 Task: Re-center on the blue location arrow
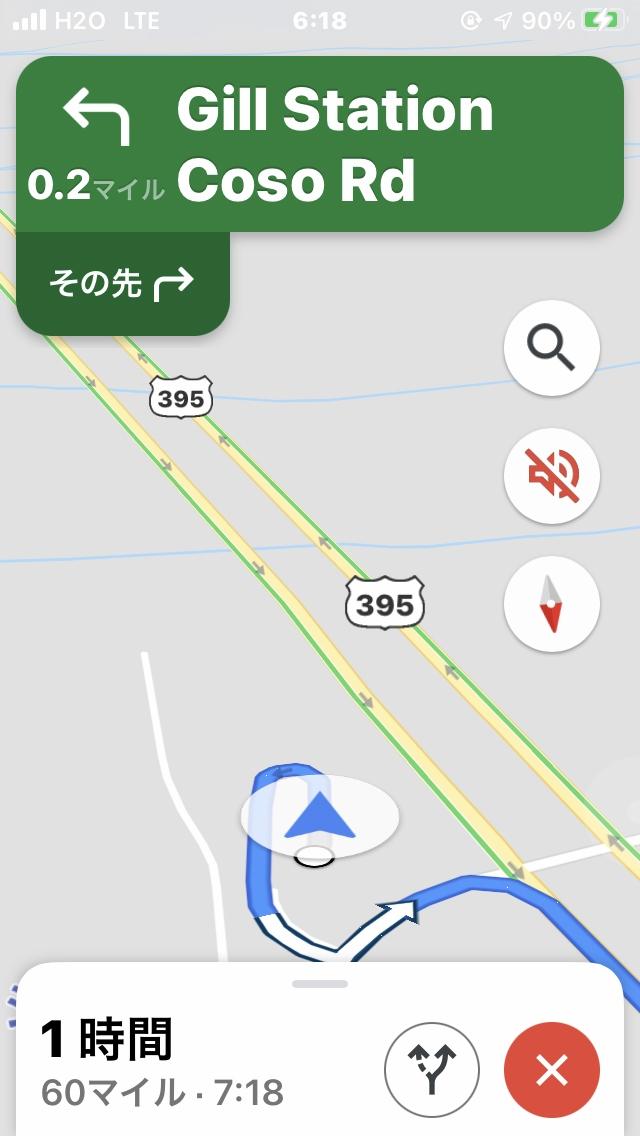(320, 819)
